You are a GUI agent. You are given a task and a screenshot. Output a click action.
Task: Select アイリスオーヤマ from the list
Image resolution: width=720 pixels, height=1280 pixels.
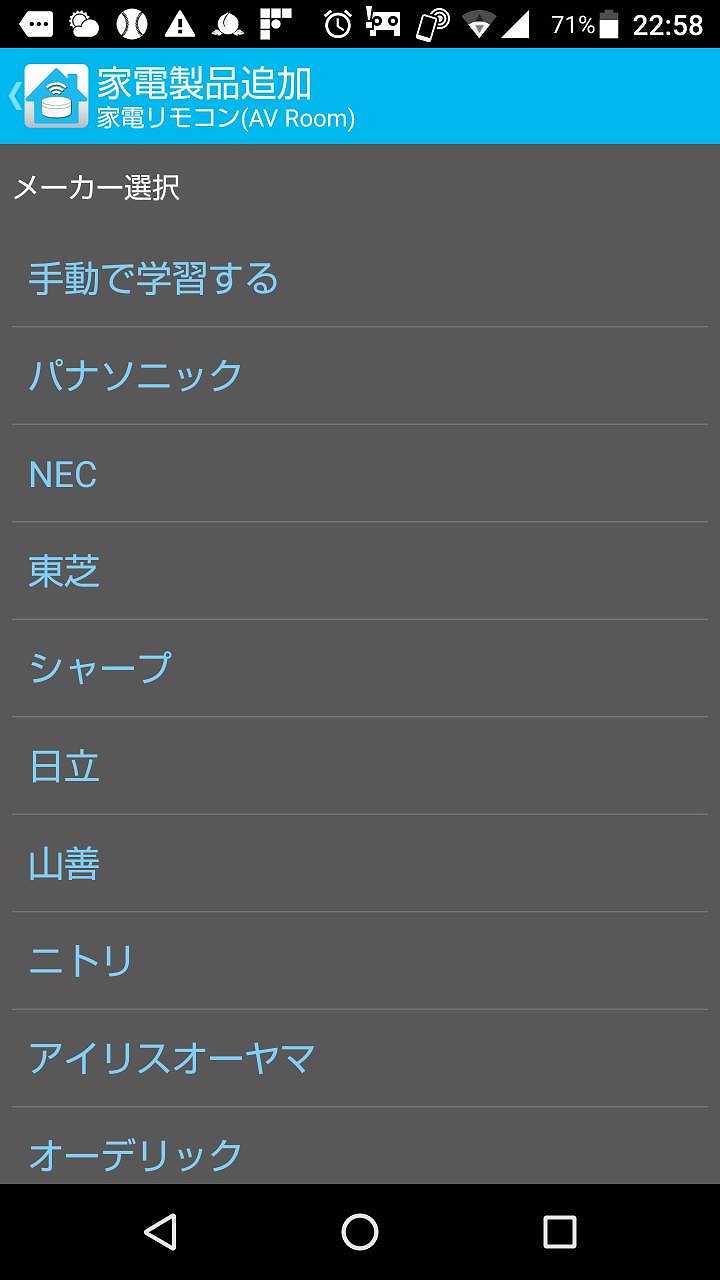point(172,1058)
